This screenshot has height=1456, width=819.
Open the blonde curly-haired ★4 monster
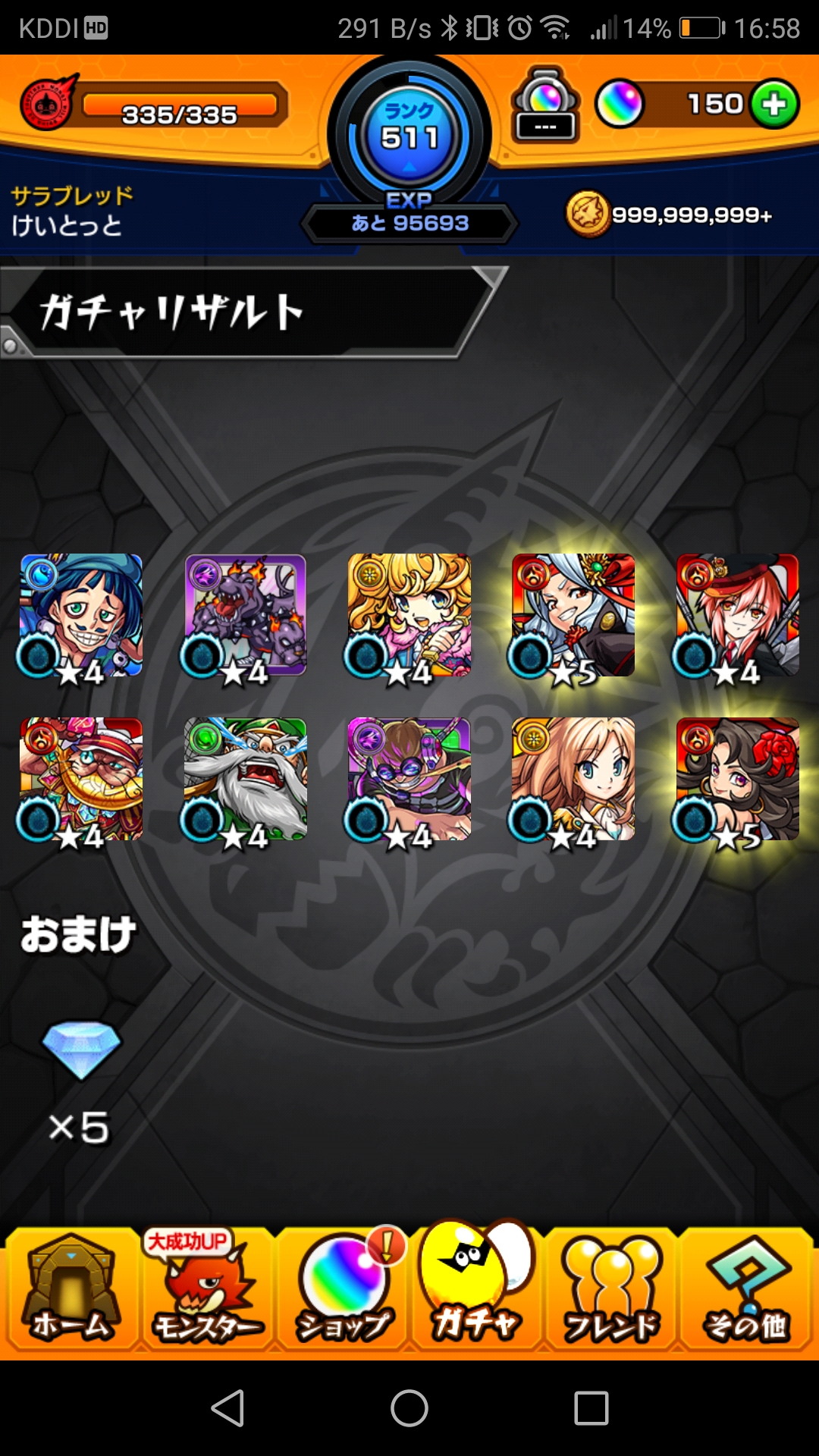409,616
